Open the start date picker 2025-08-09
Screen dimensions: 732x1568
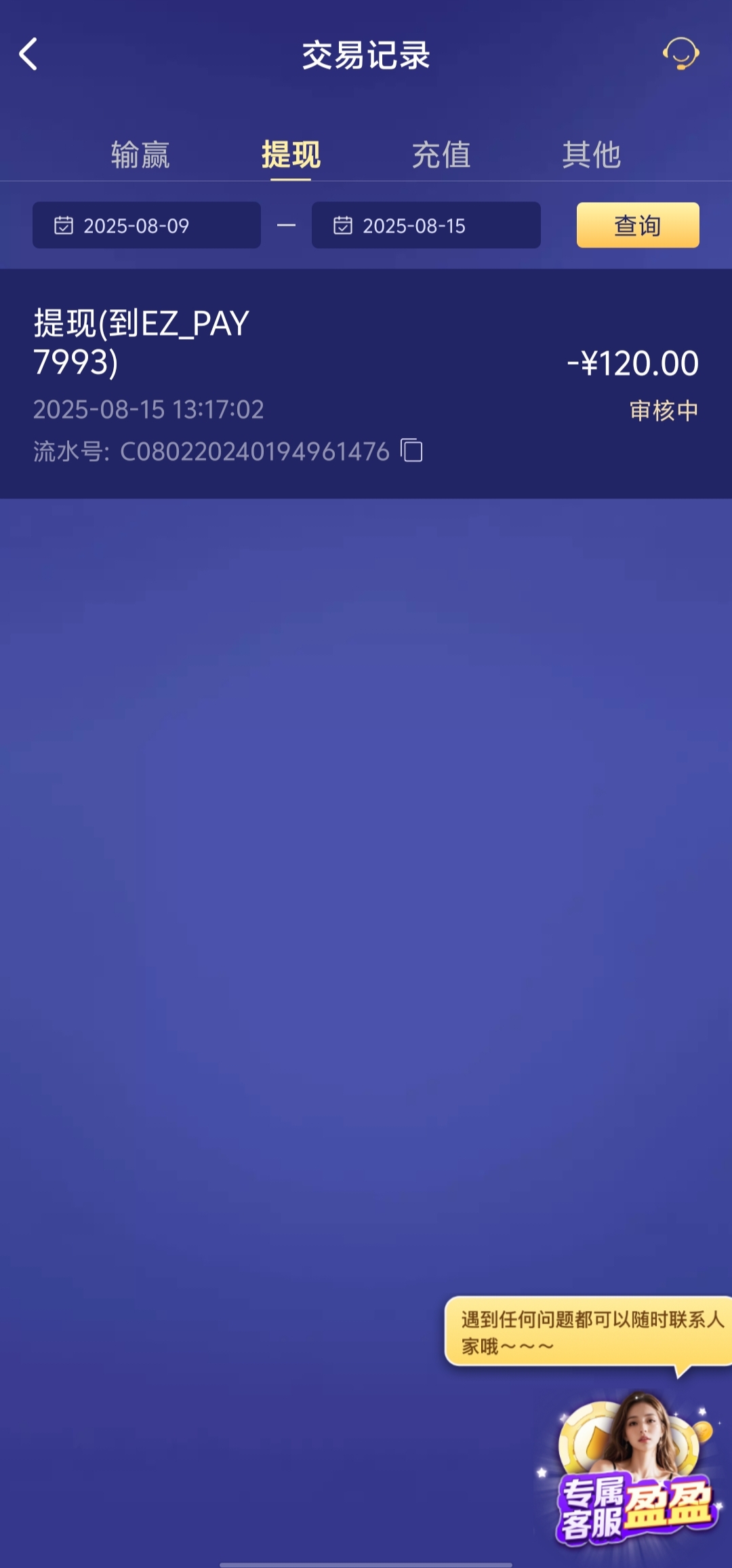pos(146,225)
